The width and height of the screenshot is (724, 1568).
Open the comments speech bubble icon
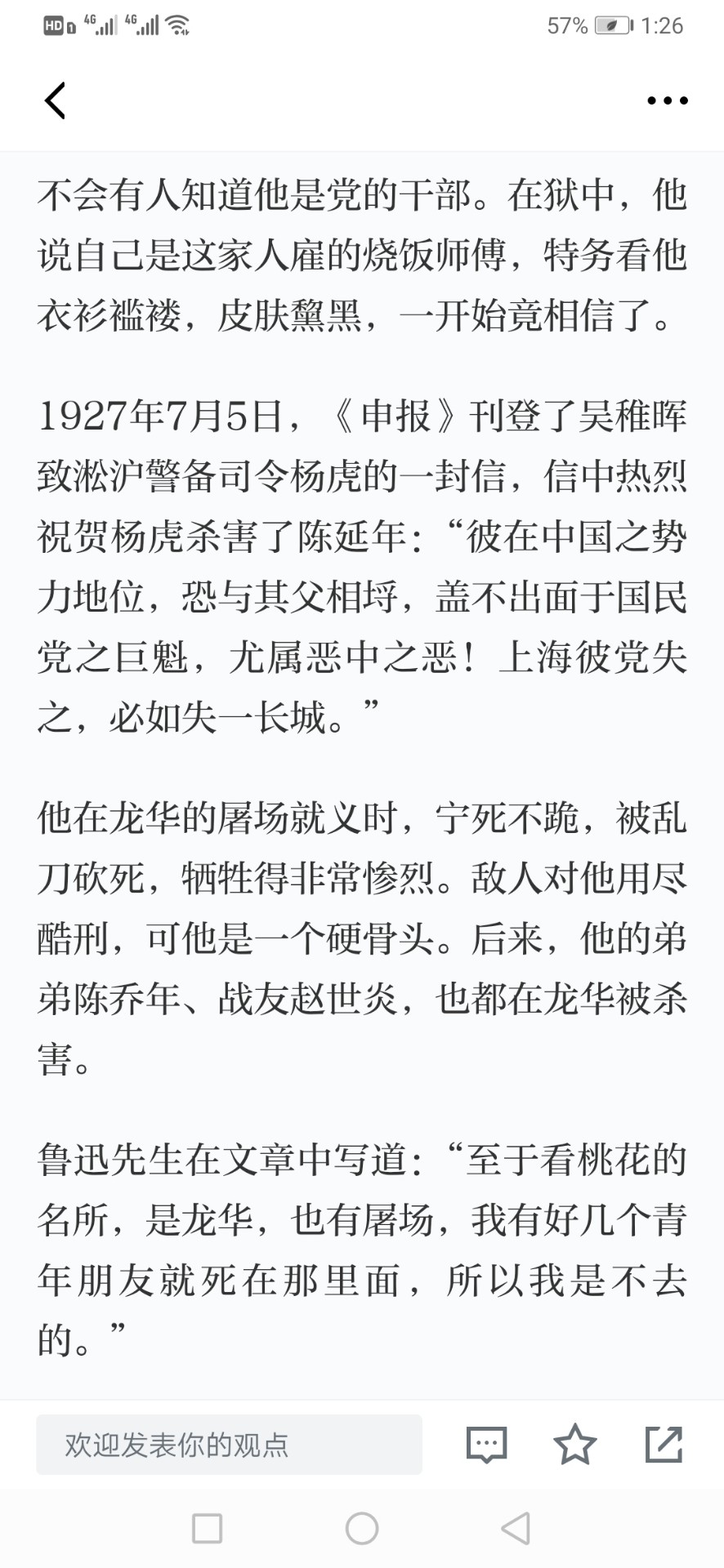pos(486,1445)
